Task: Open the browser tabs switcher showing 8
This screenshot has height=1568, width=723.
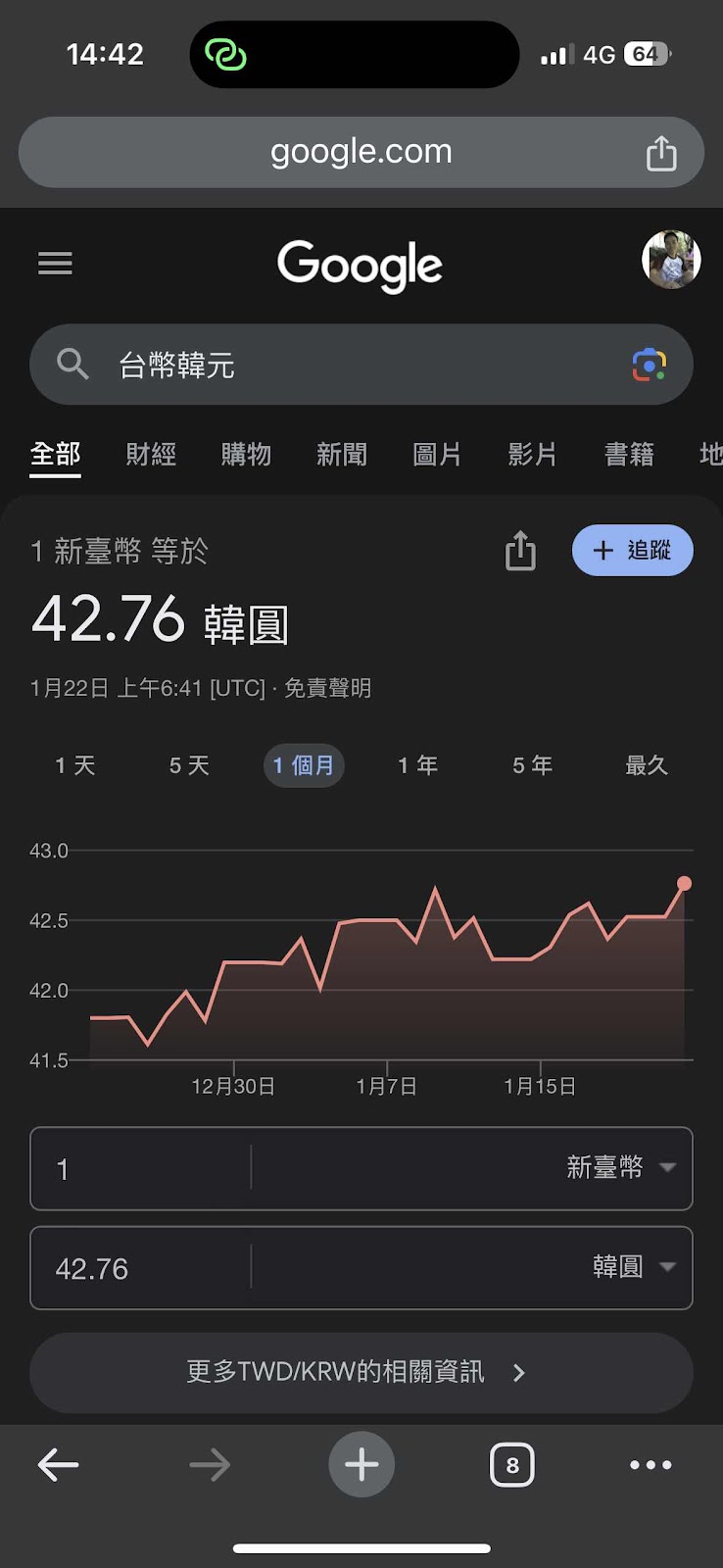Action: point(512,1465)
